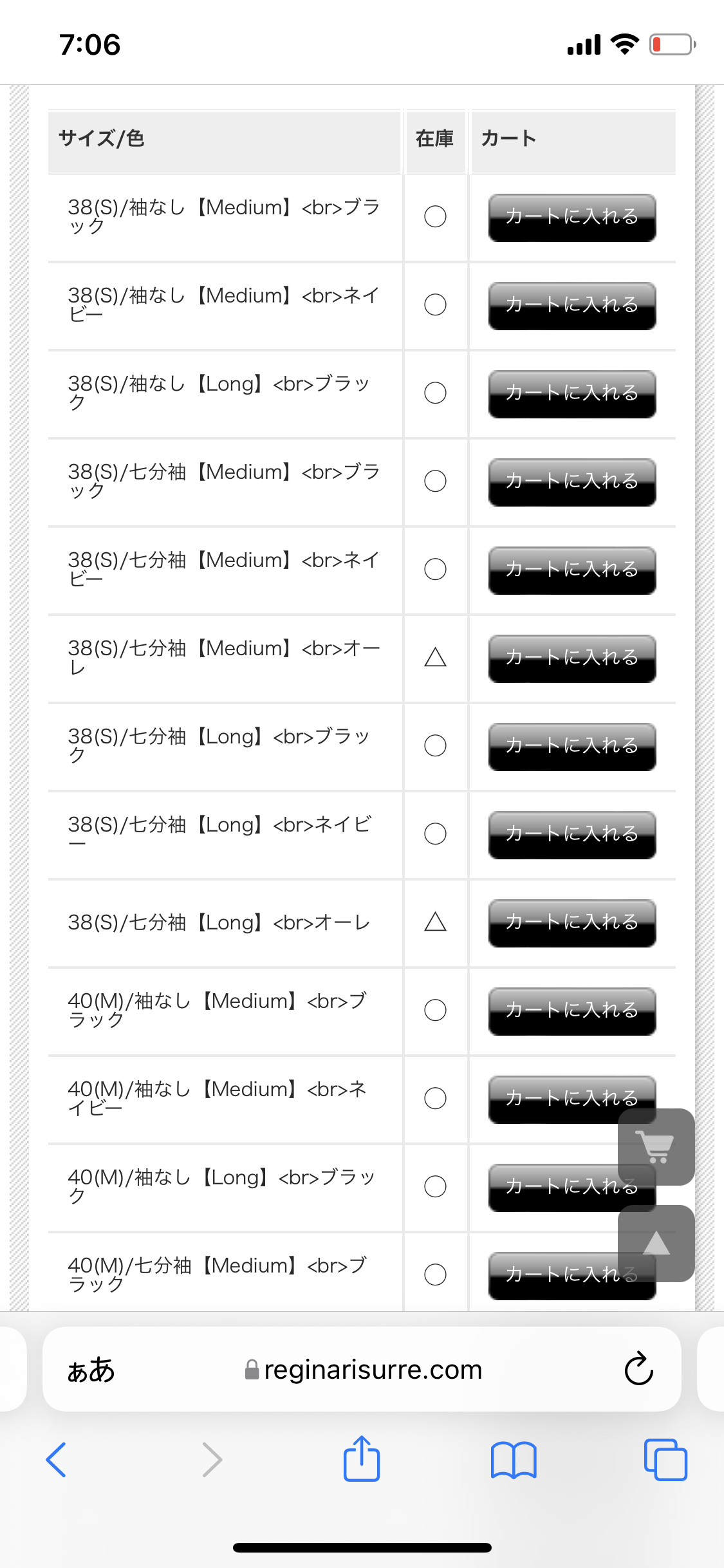
Task: Add 38(S) 七分袖 Long ネイビー to cart
Action: point(572,835)
